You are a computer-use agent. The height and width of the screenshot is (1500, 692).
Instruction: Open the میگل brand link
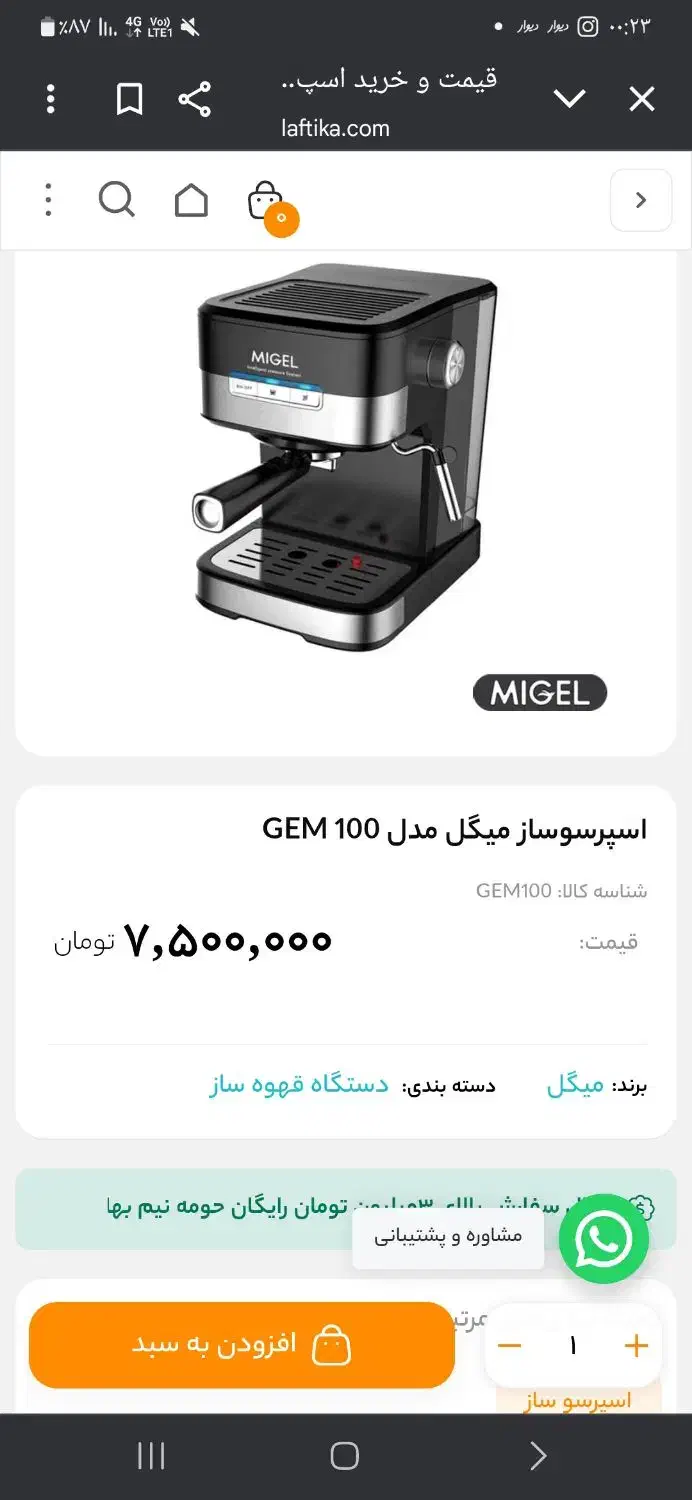(575, 1085)
